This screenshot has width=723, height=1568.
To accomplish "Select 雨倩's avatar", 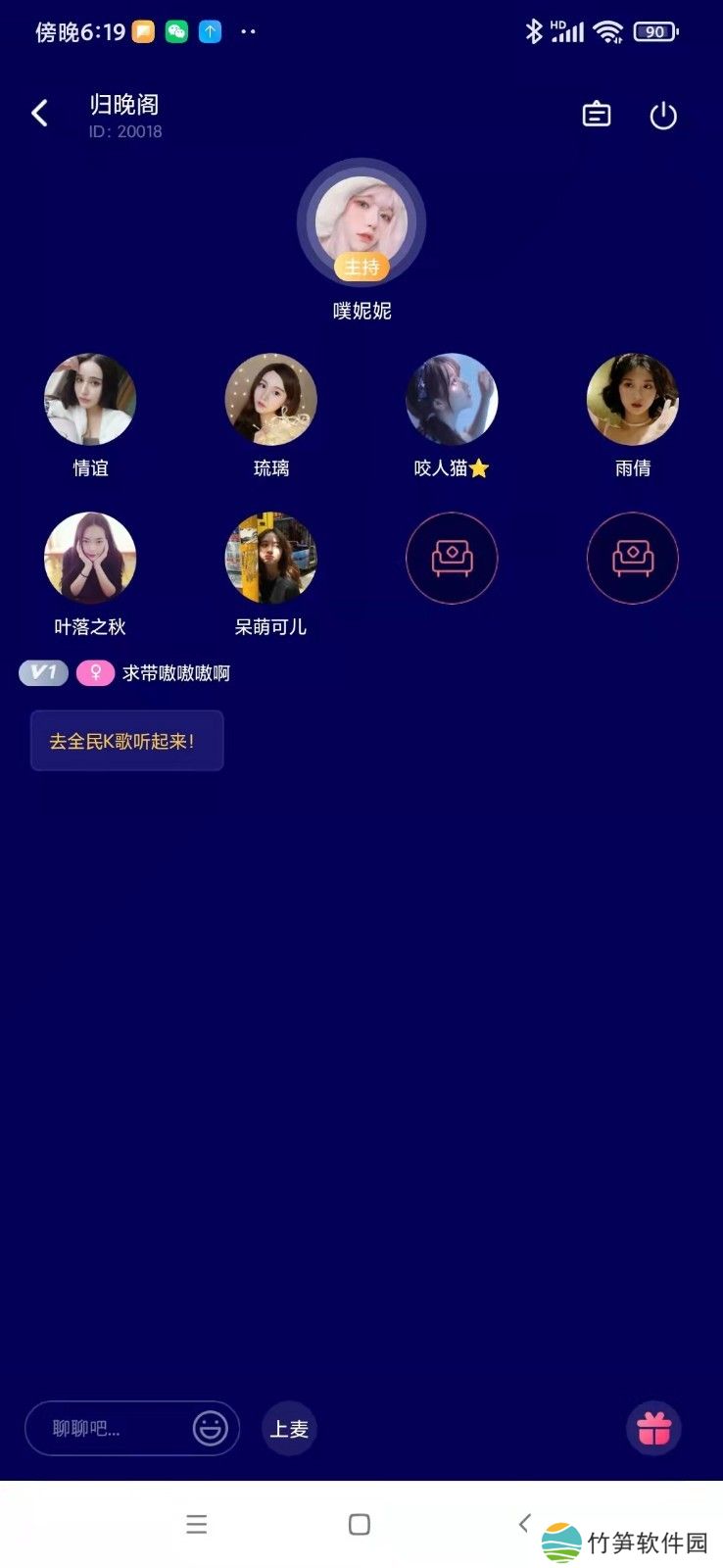I will (633, 400).
